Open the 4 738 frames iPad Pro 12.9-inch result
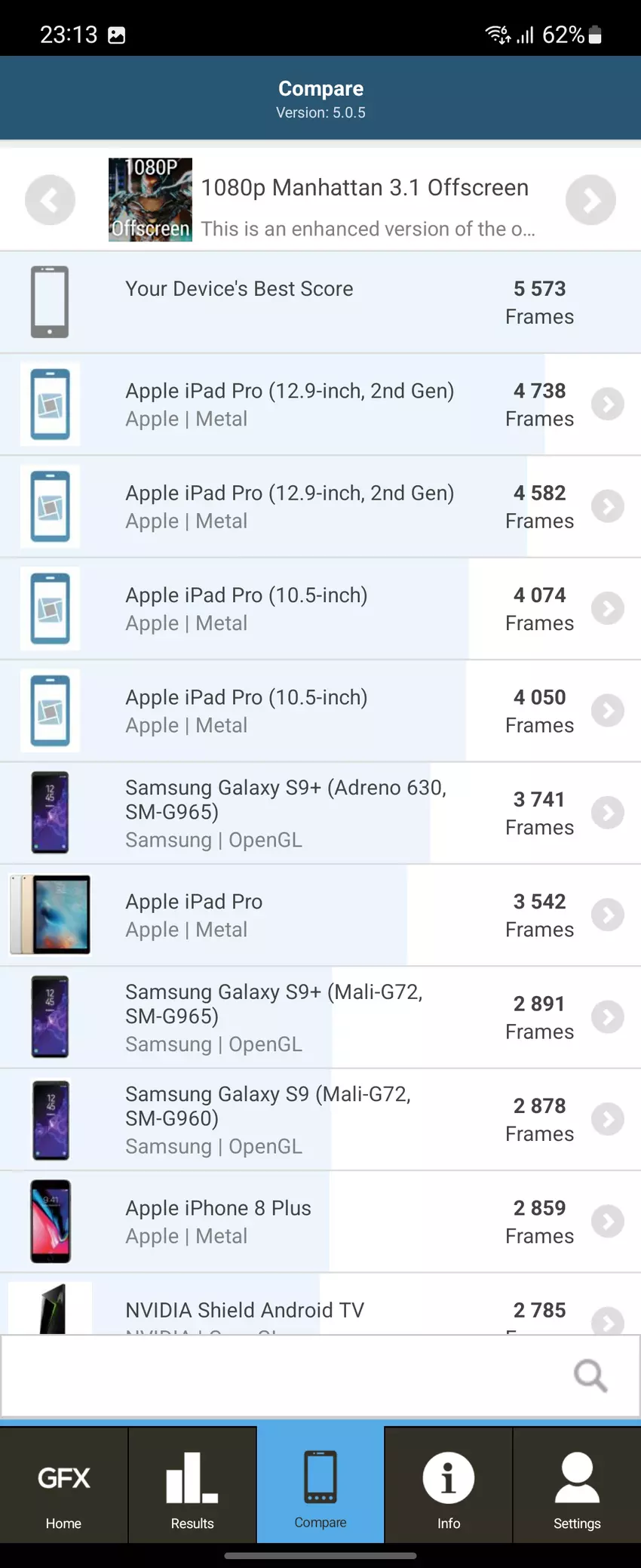Image resolution: width=641 pixels, height=1568 pixels. click(320, 404)
